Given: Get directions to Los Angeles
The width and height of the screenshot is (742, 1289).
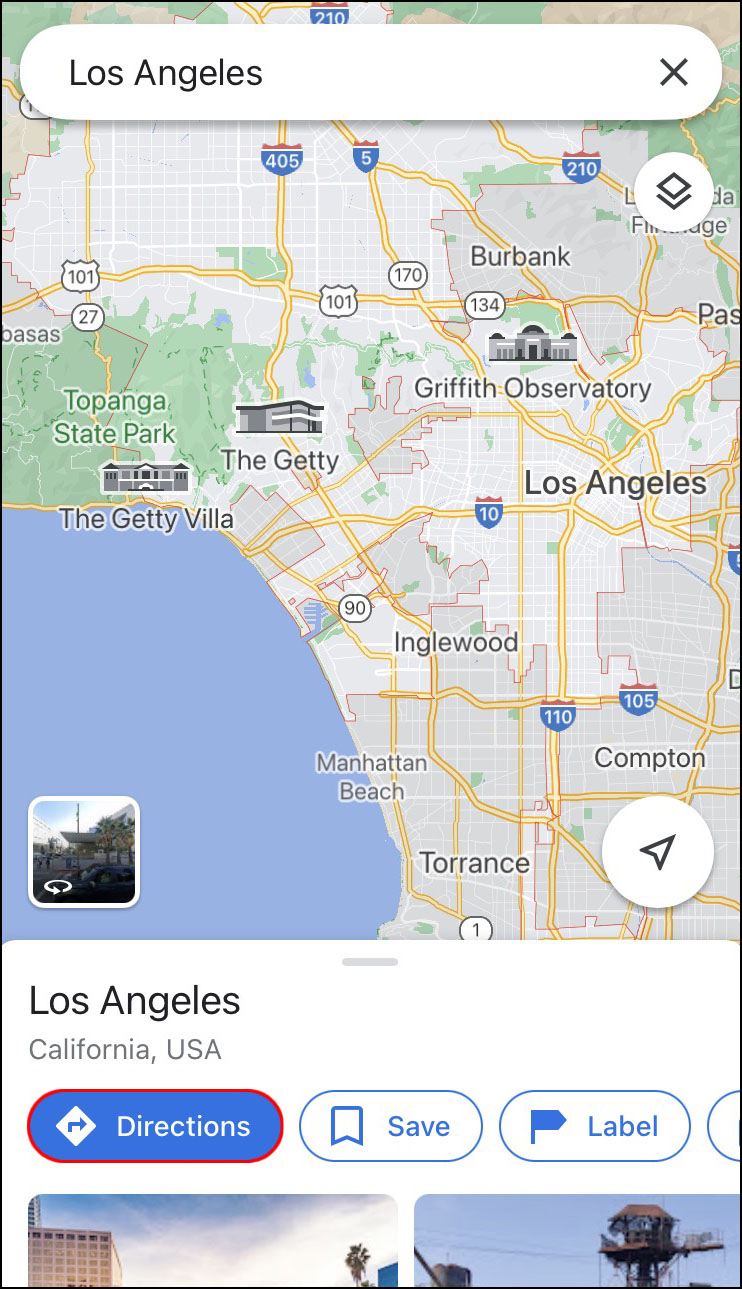Looking at the screenshot, I should pos(155,1126).
